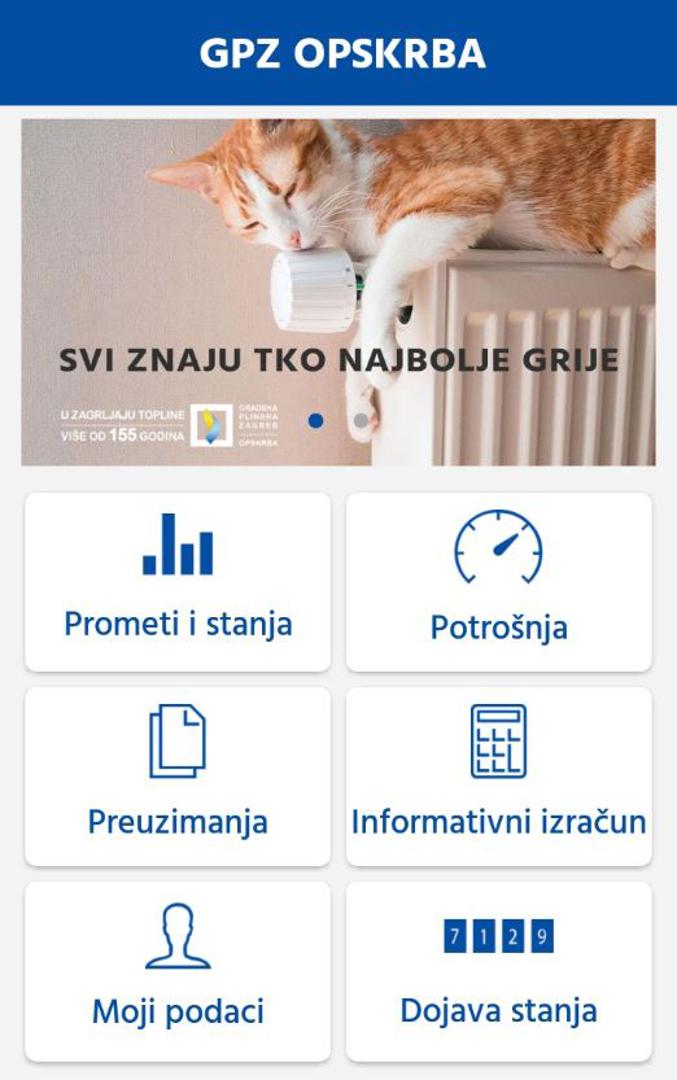Viewport: 677px width, 1080px height.
Task: Tap the second banner page indicator dot
Action: [361, 421]
